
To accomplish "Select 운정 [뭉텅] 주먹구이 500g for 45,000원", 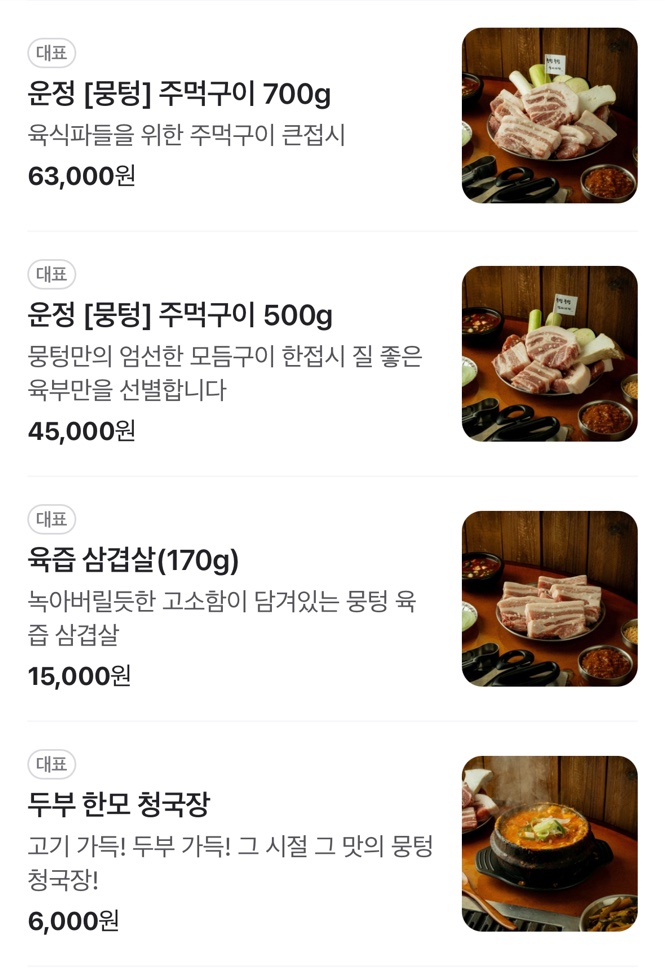I will [180, 316].
